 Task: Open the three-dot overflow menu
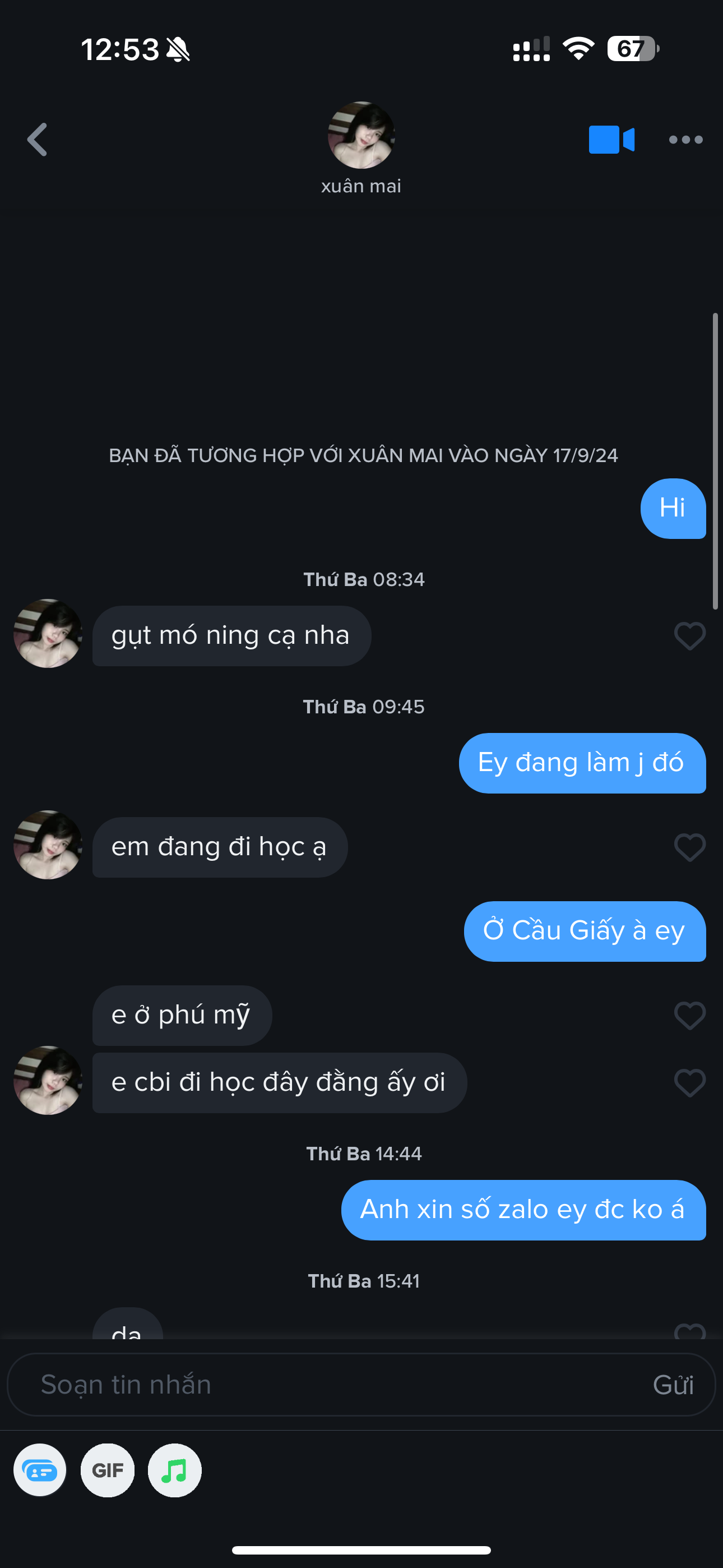click(x=685, y=140)
